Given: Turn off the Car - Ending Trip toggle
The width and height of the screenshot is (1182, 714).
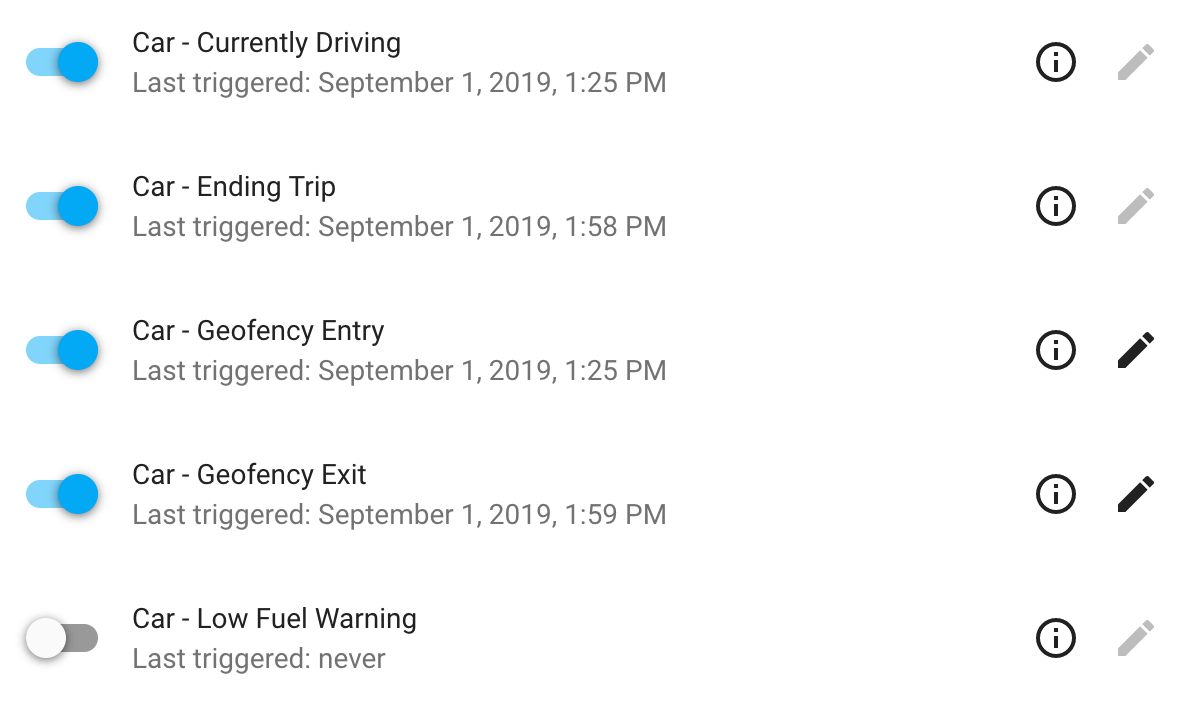Looking at the screenshot, I should point(62,206).
